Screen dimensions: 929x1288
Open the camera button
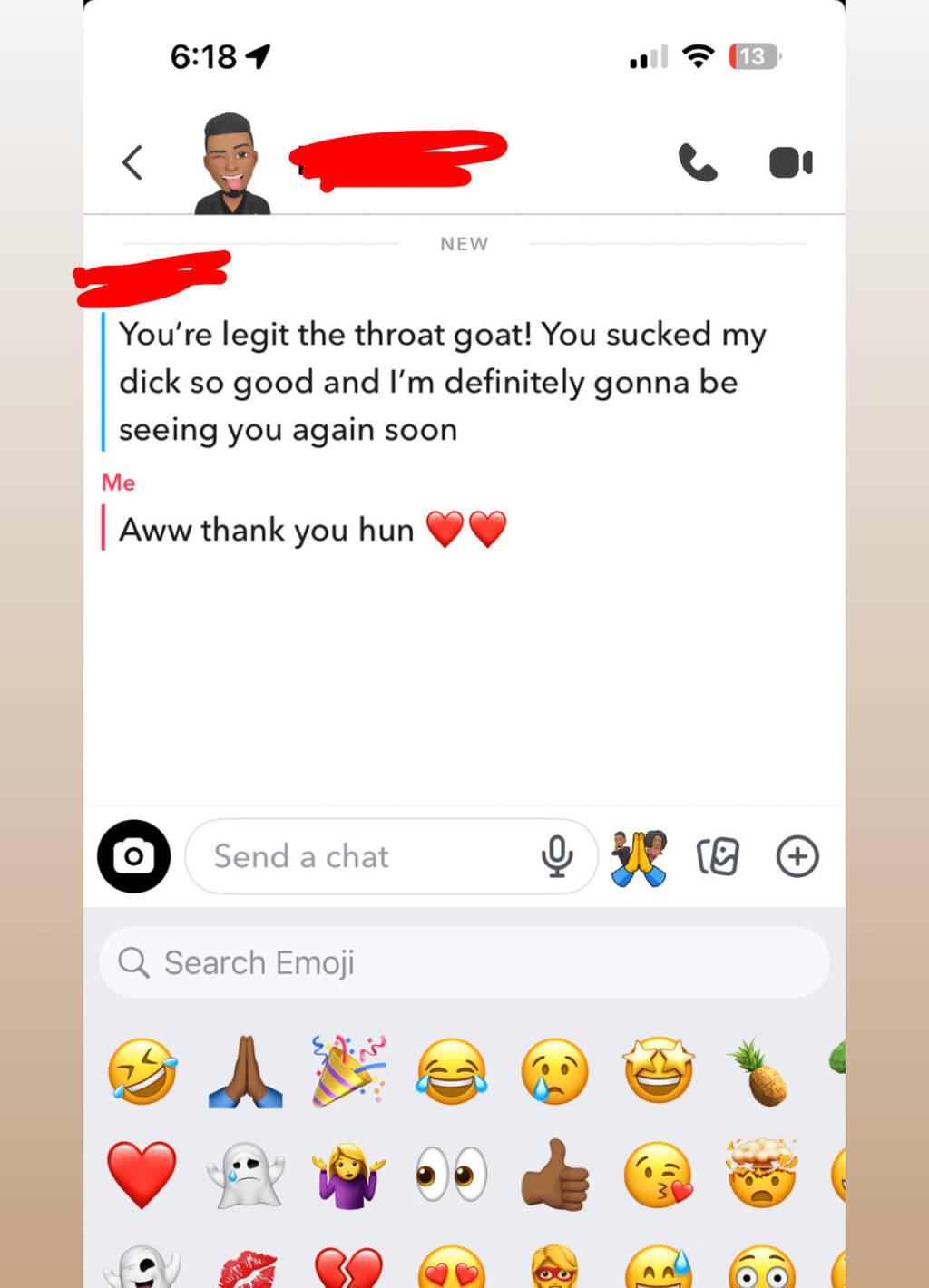click(134, 856)
